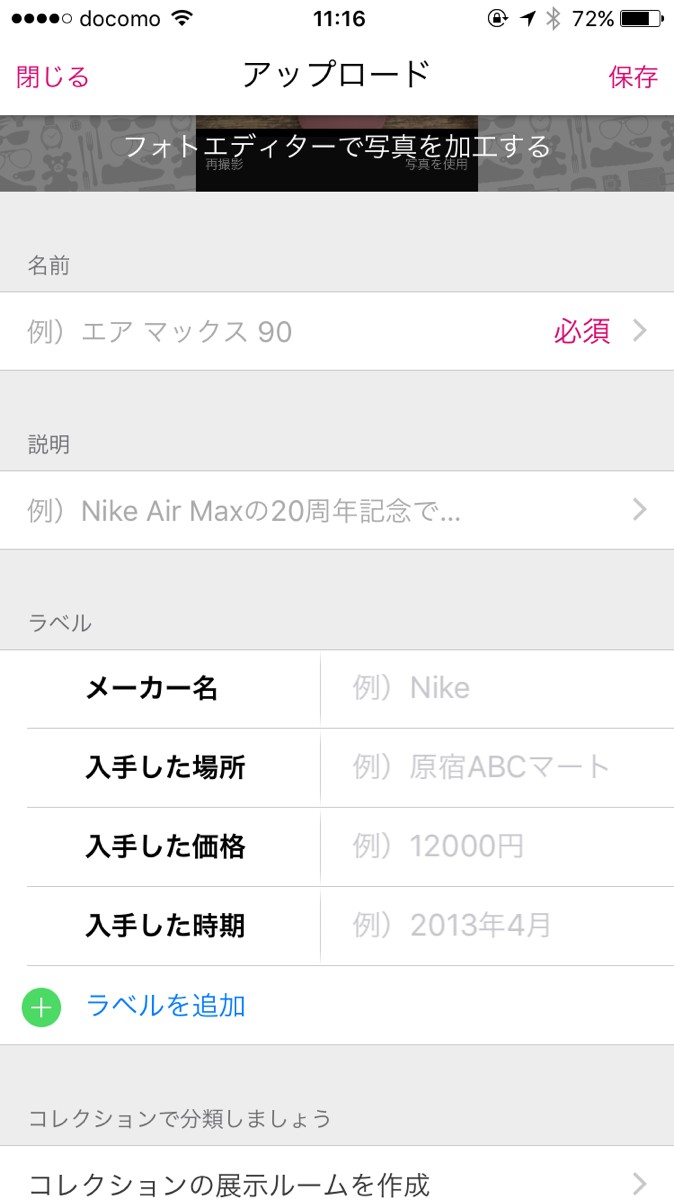674x1200 pixels.
Task: Edit the 入手した時期 date field
Action: [x=495, y=926]
